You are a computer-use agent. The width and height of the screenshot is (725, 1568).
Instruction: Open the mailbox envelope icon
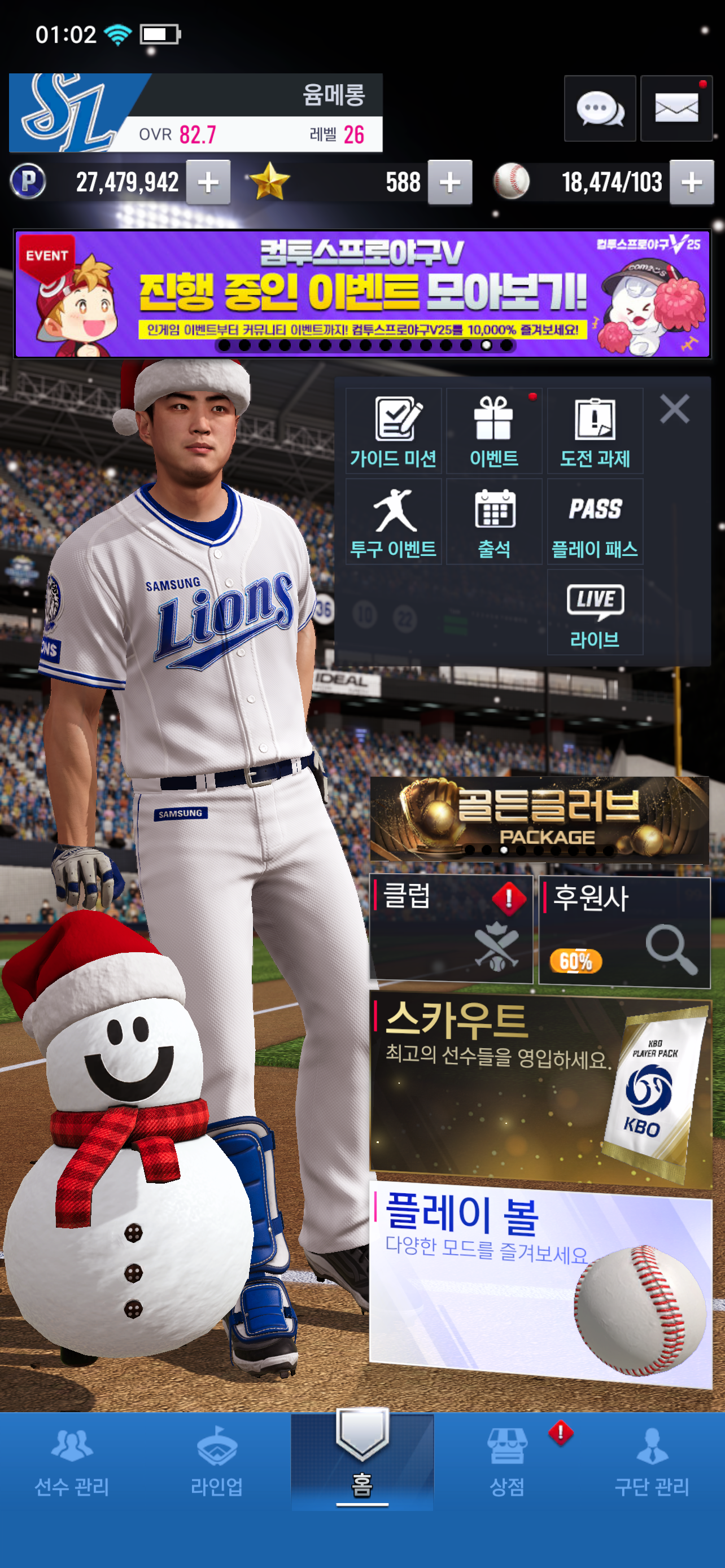(x=676, y=109)
